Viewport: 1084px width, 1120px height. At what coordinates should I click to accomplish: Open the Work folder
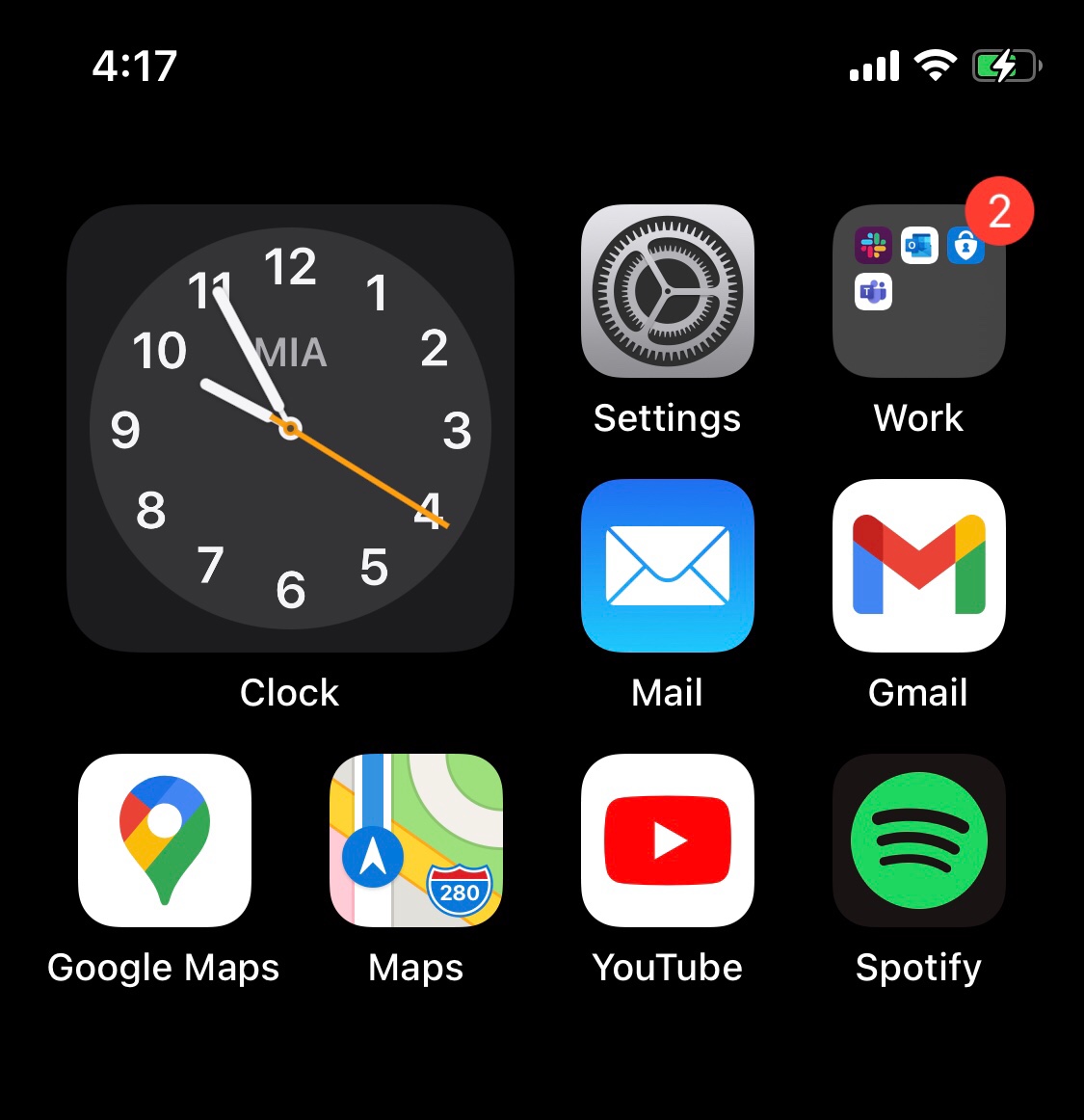click(918, 290)
